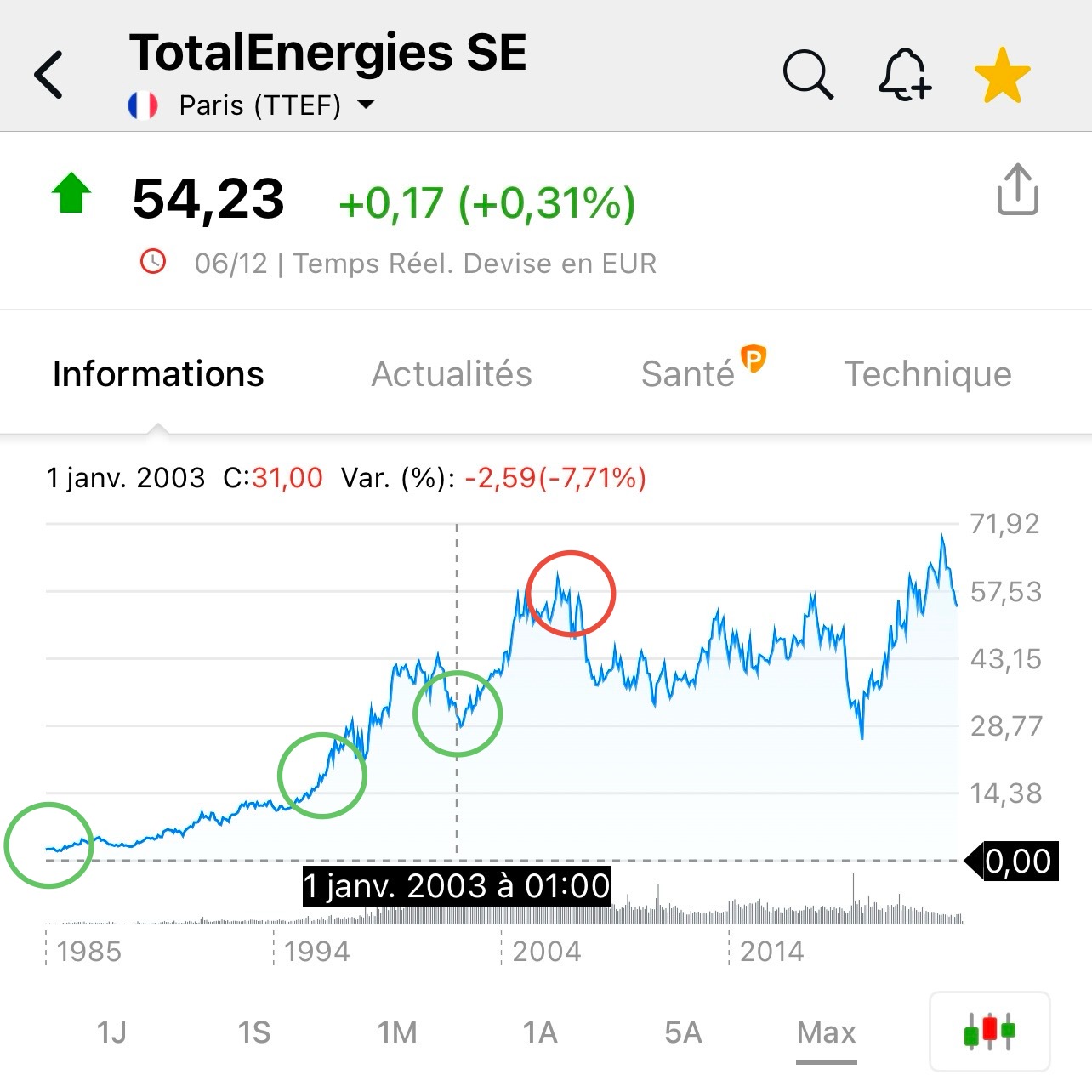Switch chart to 1A range

tap(540, 1032)
